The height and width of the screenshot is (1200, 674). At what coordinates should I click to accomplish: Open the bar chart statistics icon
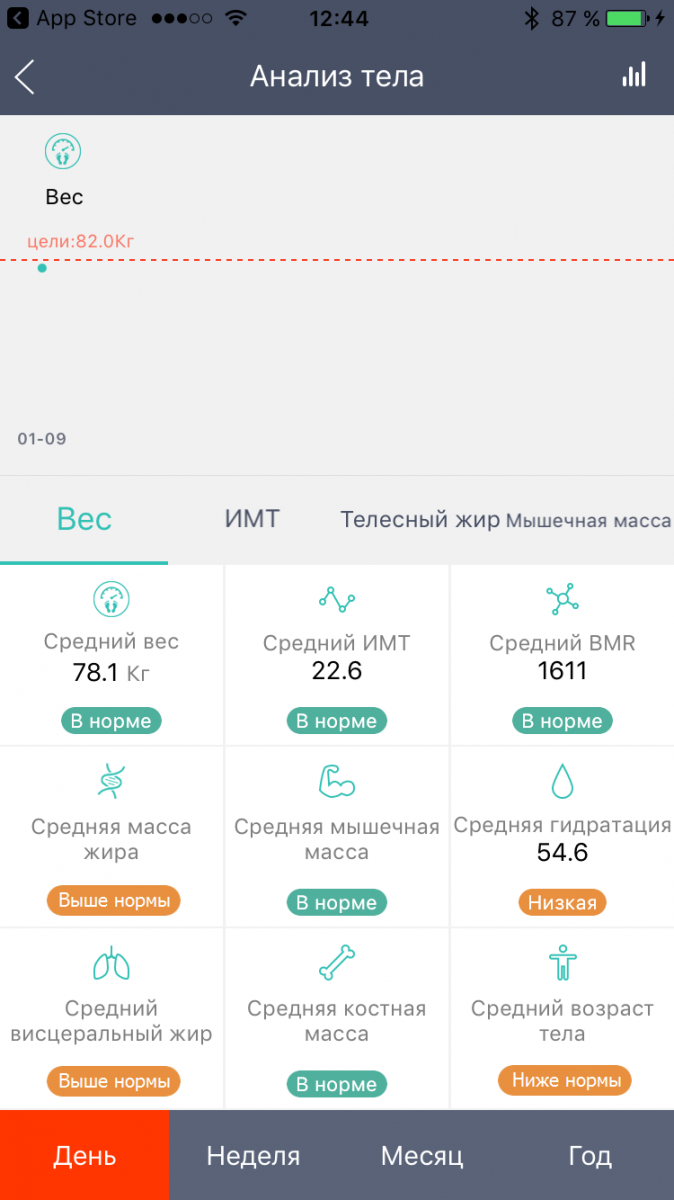tap(634, 75)
